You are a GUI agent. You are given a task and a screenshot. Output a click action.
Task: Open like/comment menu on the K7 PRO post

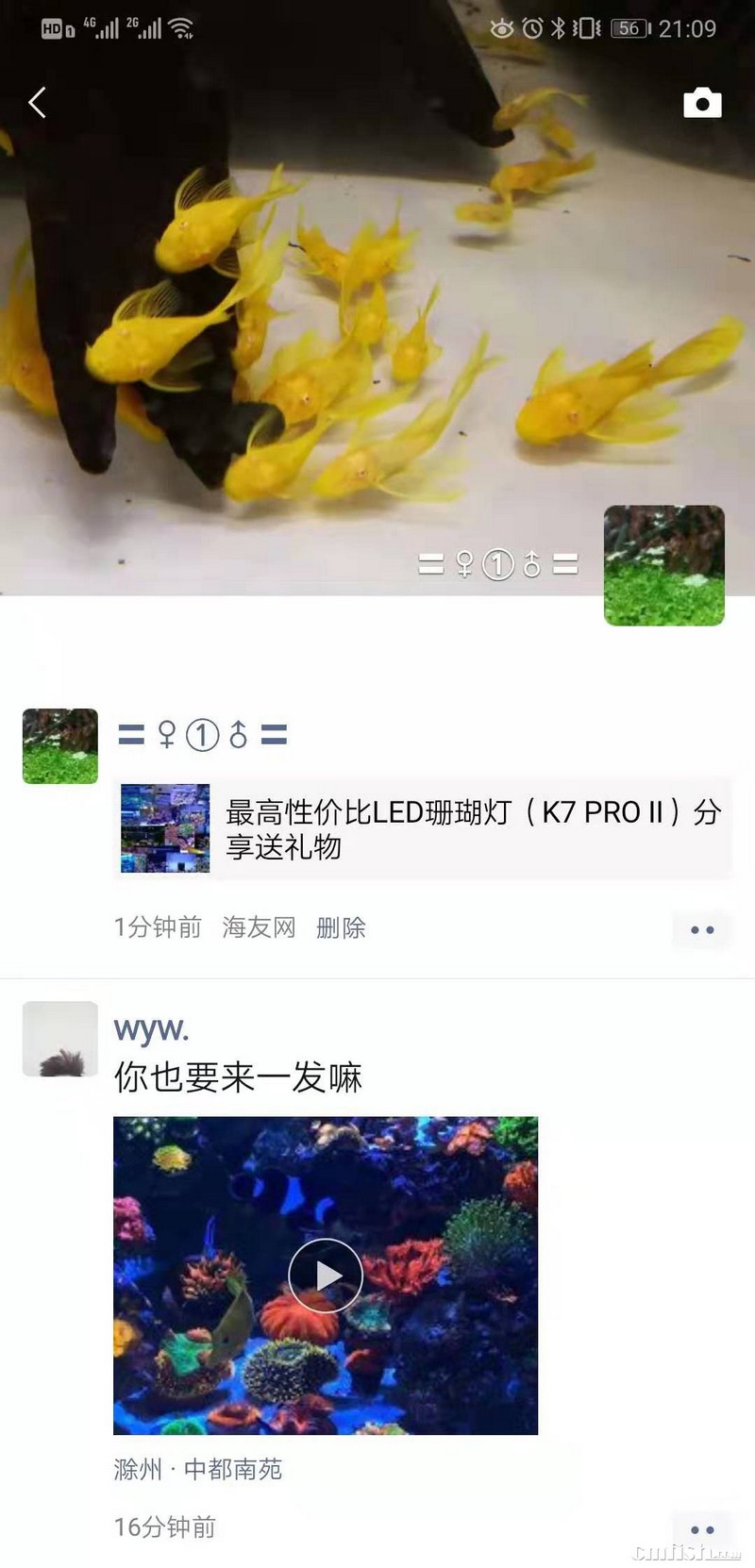(702, 929)
